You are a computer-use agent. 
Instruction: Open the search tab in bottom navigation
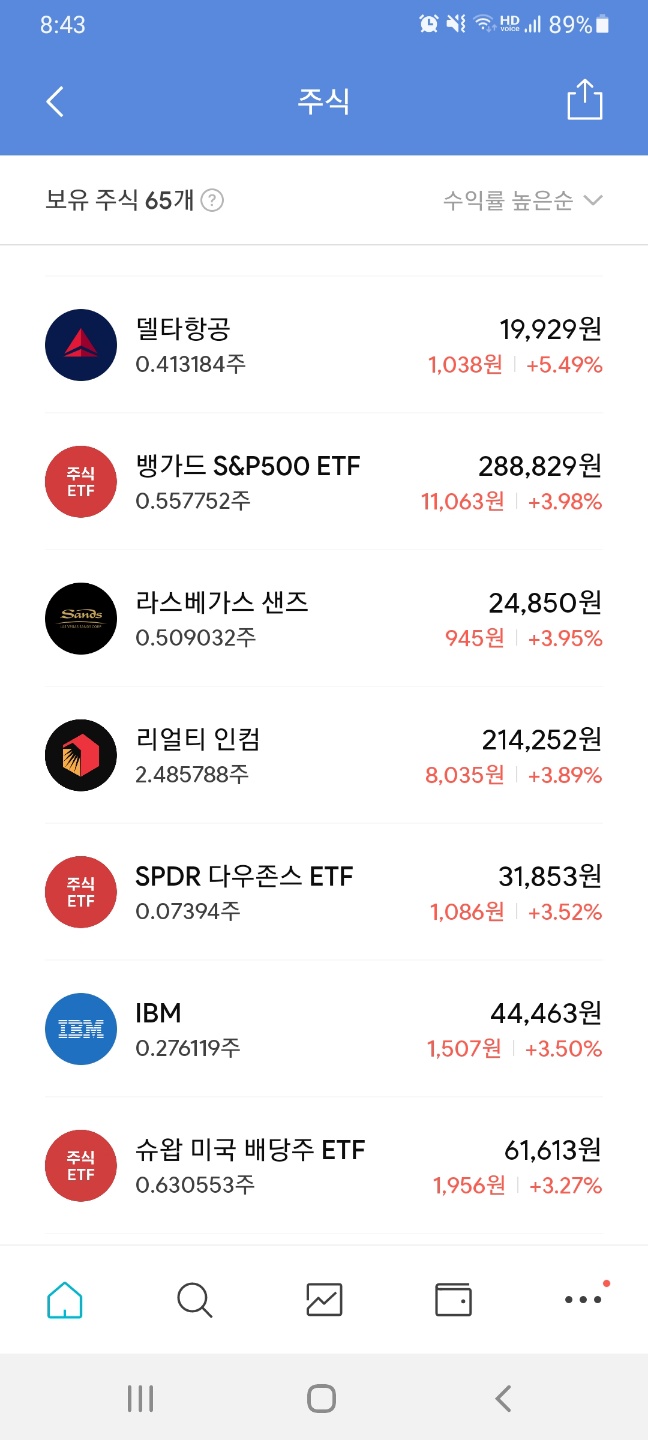(194, 1299)
